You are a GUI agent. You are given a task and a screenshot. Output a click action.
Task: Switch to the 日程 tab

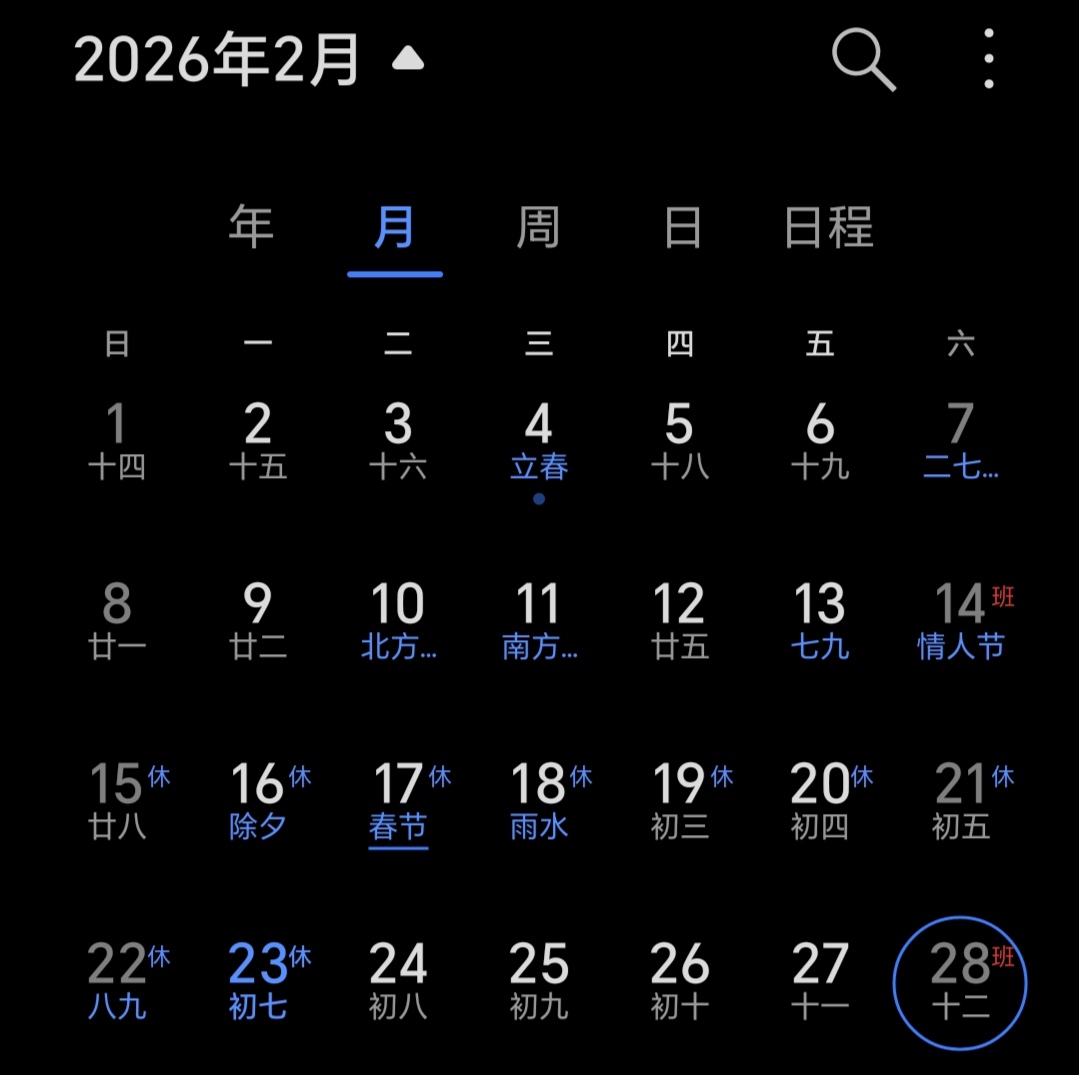(829, 227)
